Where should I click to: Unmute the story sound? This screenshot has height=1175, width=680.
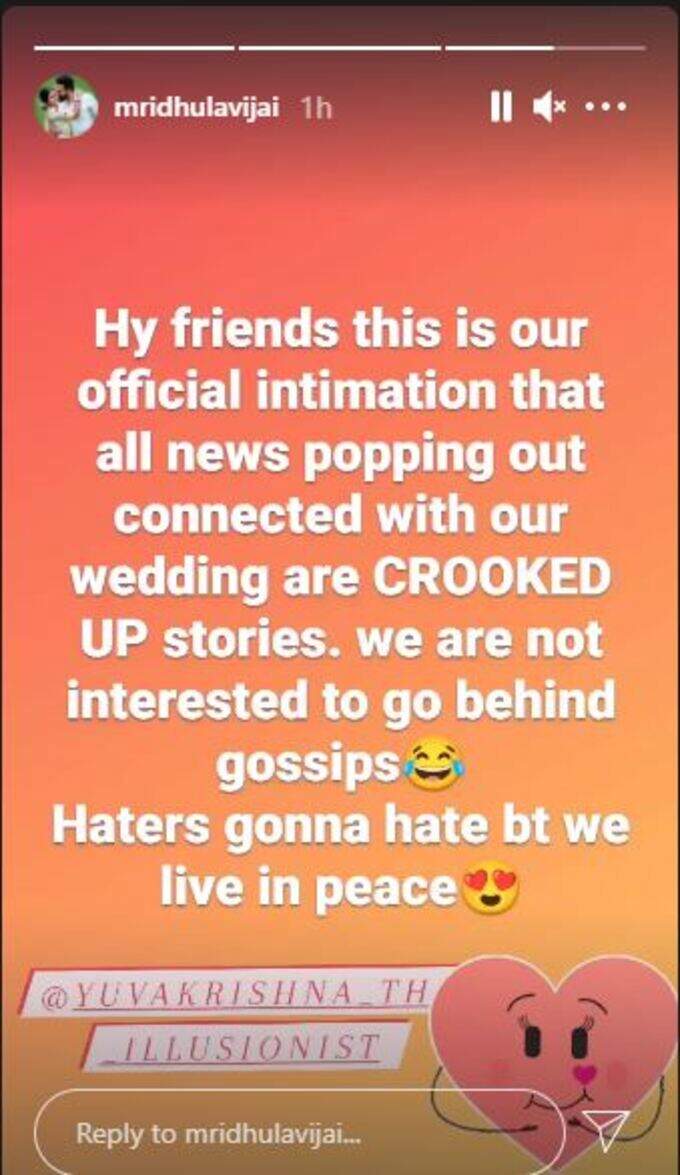(x=550, y=107)
